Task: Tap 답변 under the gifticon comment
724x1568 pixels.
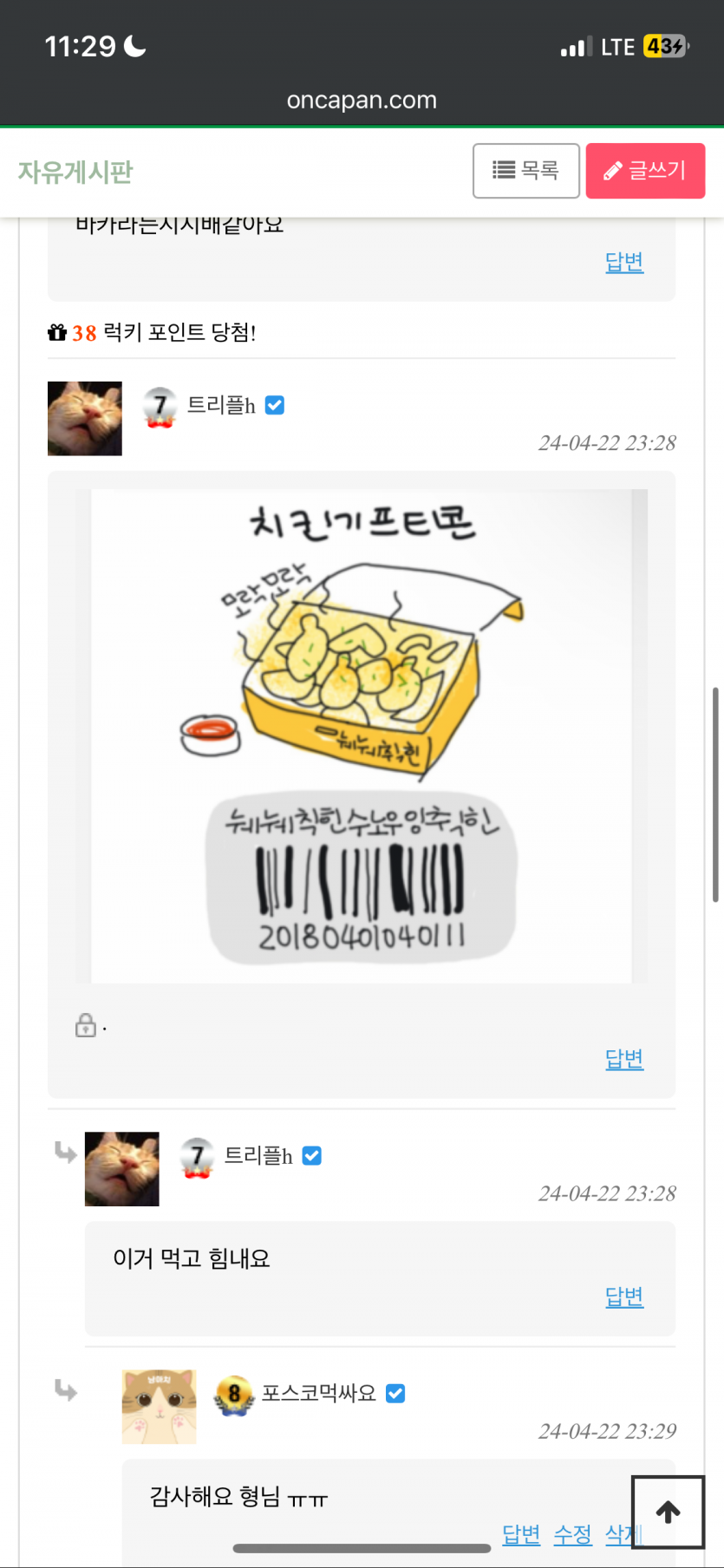Action: [x=623, y=1059]
